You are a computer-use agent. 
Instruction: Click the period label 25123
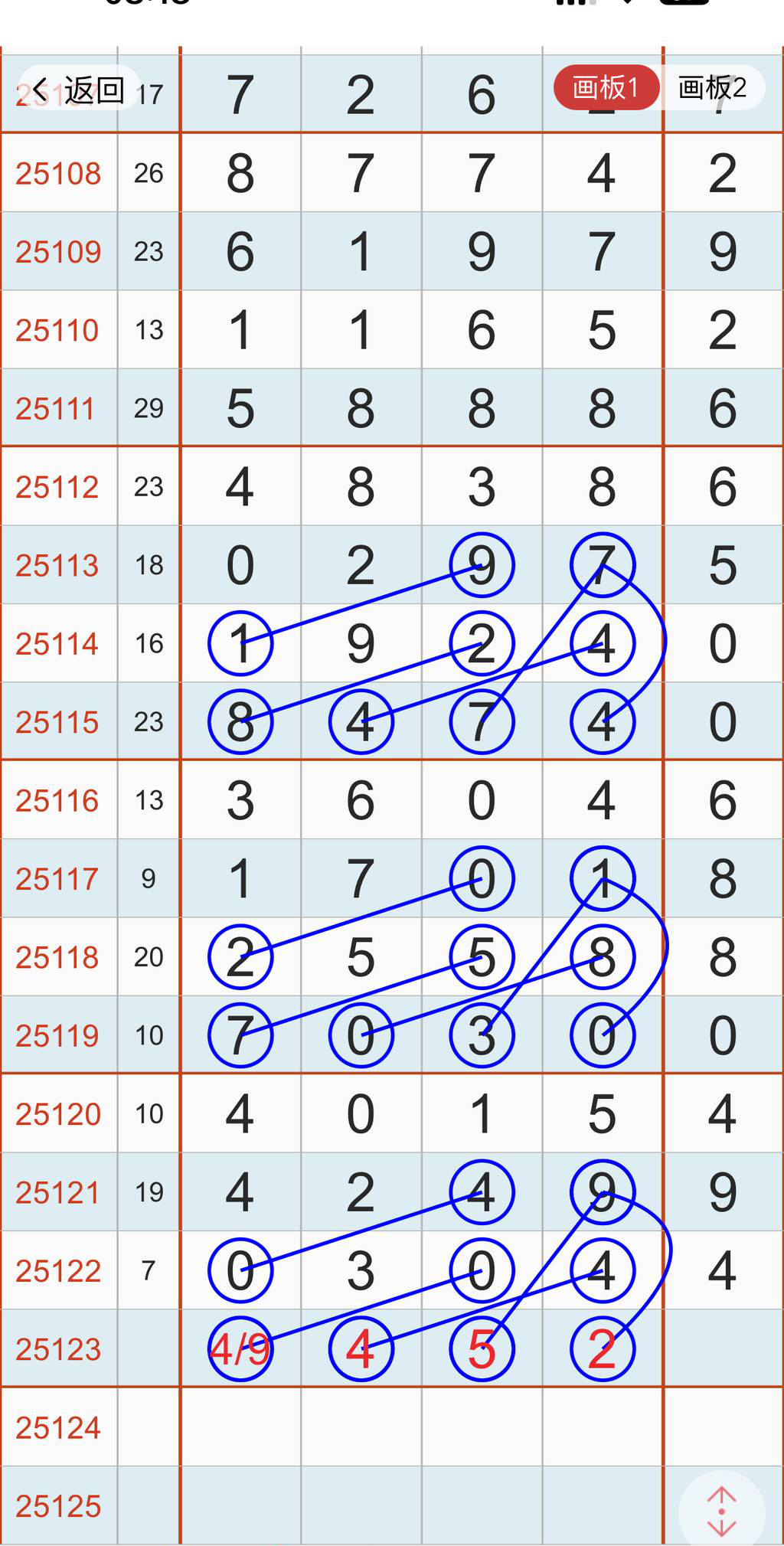click(59, 1348)
